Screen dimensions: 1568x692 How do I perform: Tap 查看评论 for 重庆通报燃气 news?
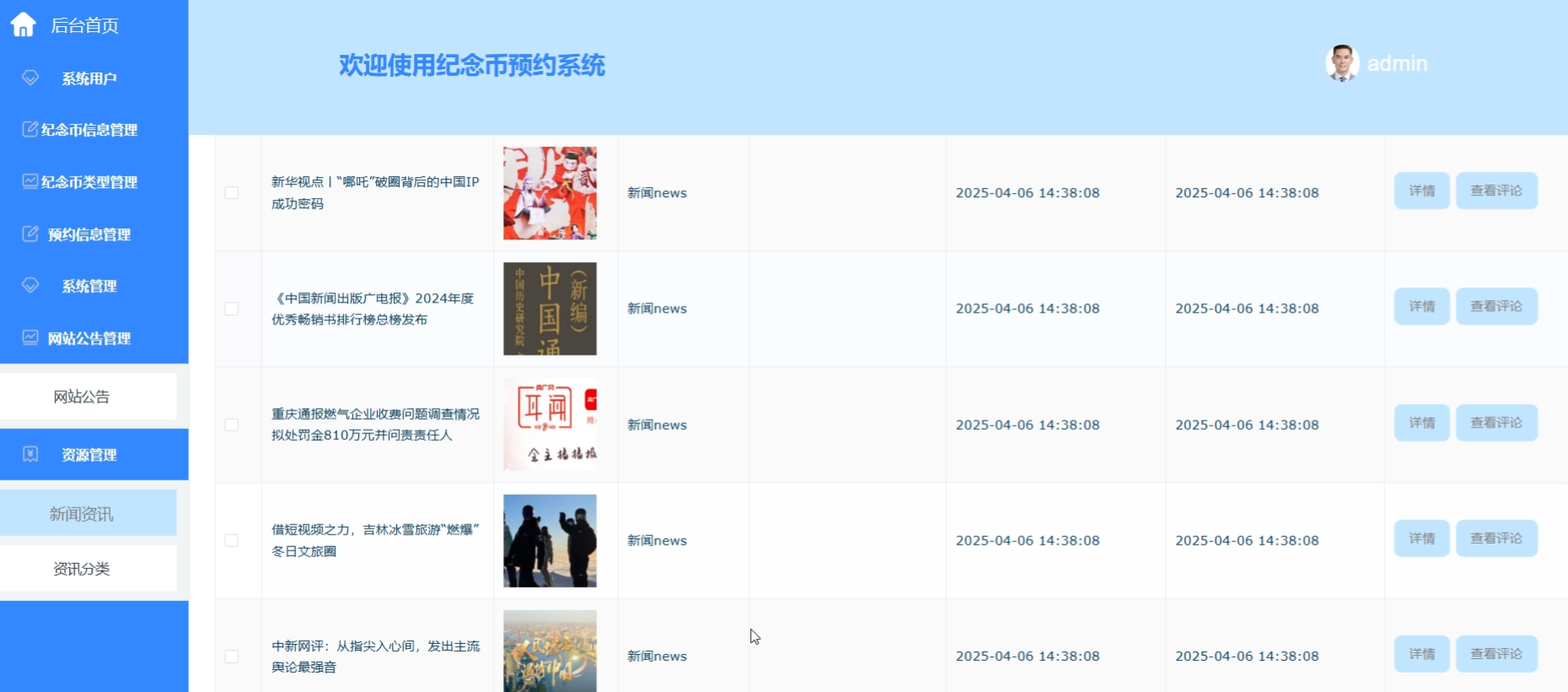click(x=1496, y=422)
